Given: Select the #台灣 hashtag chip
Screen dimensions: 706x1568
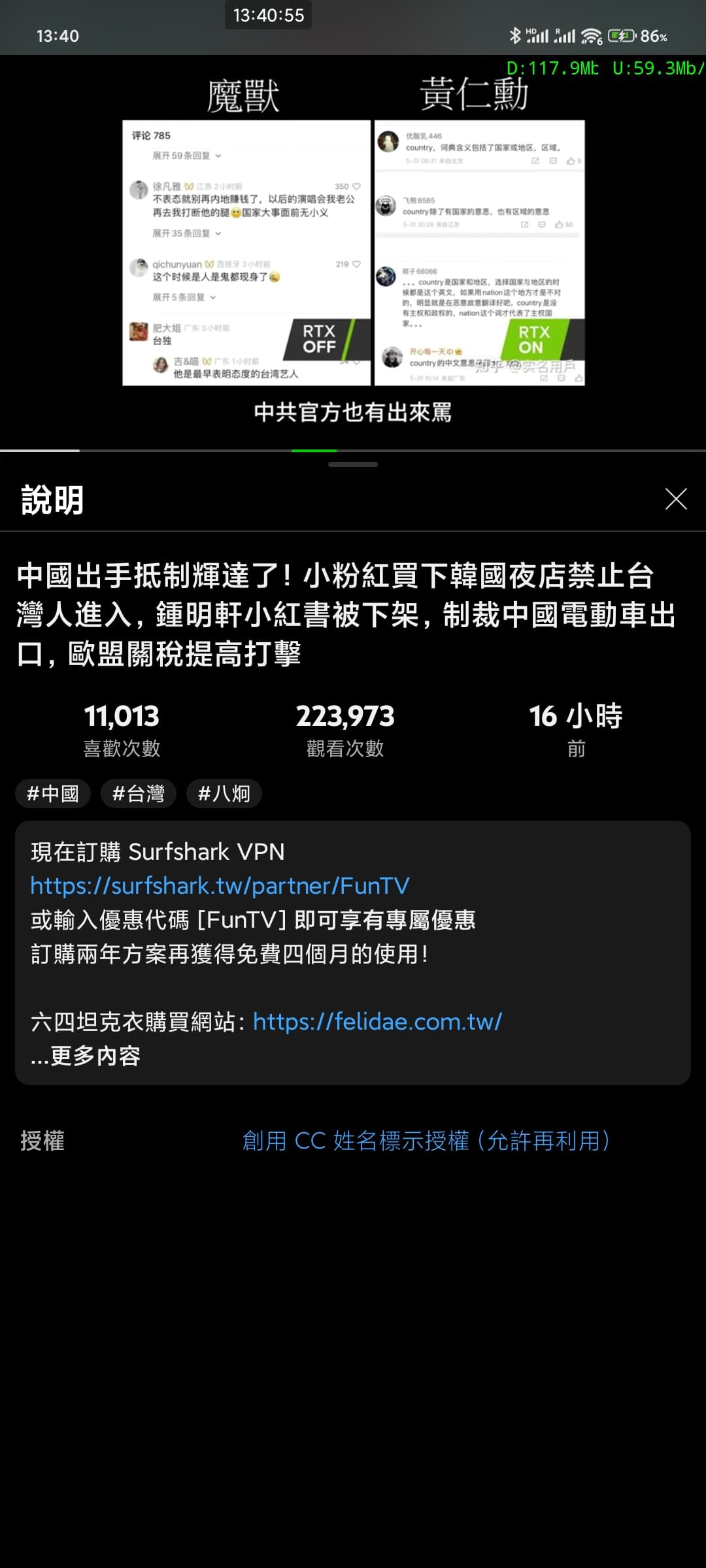Looking at the screenshot, I should click(x=139, y=793).
